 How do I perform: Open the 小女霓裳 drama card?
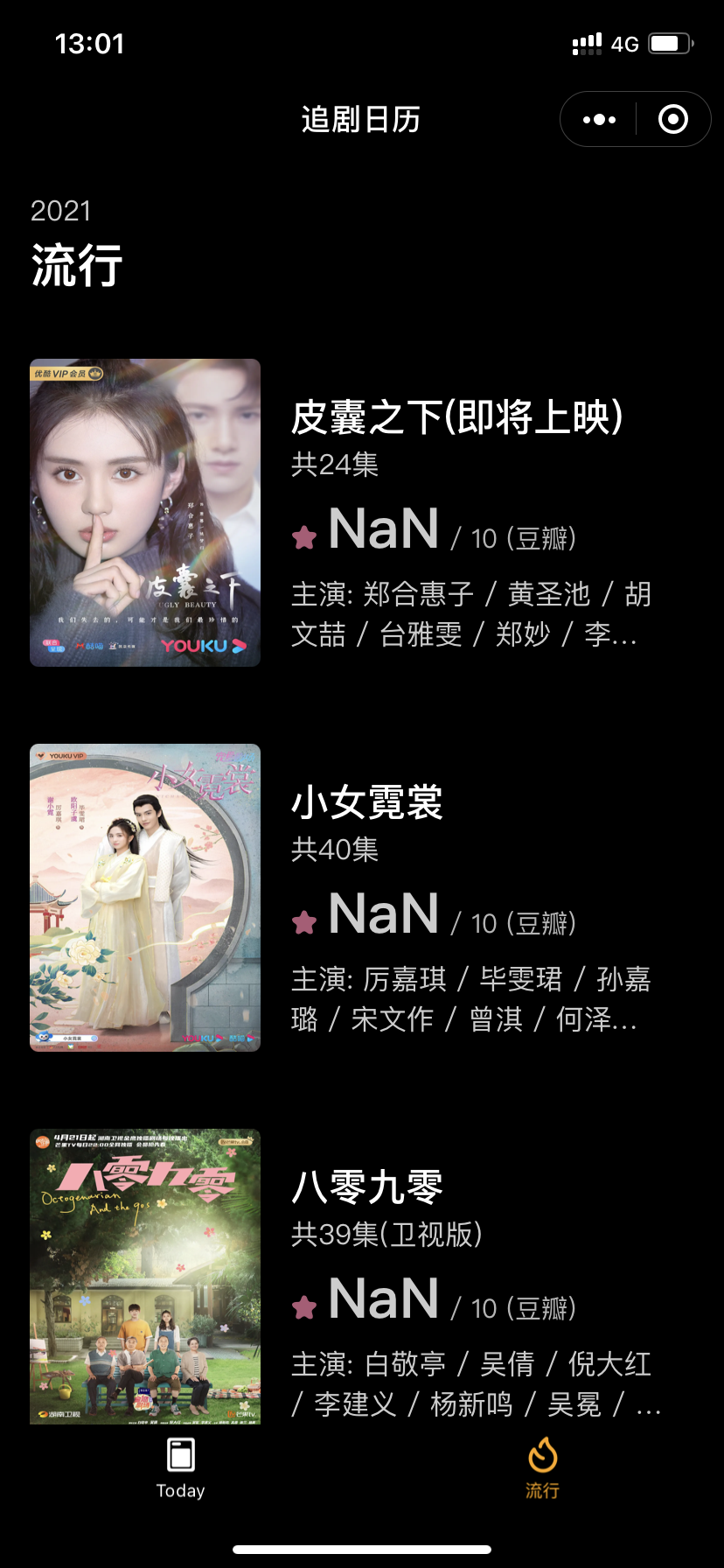[x=362, y=898]
